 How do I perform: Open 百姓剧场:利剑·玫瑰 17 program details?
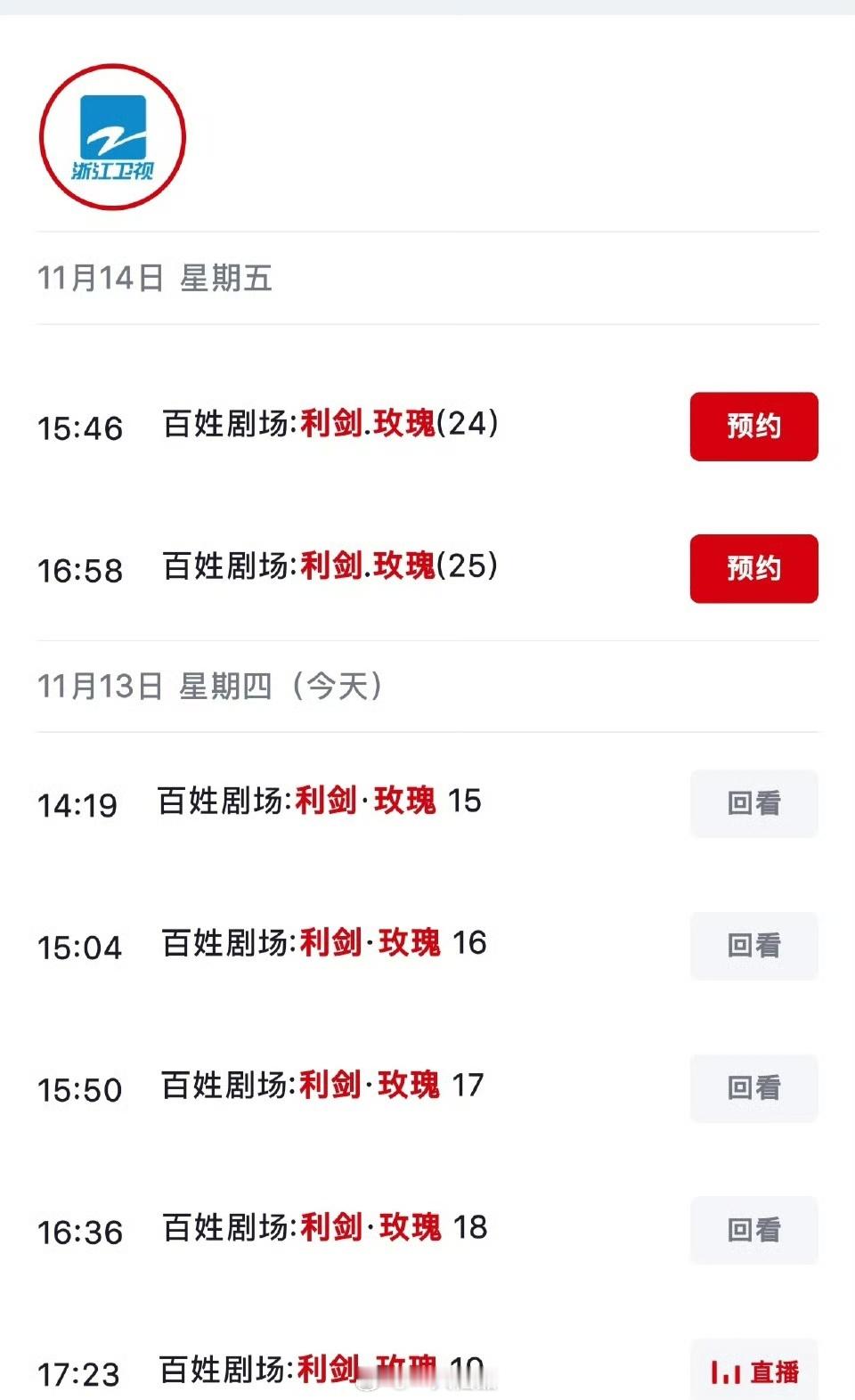click(321, 1087)
